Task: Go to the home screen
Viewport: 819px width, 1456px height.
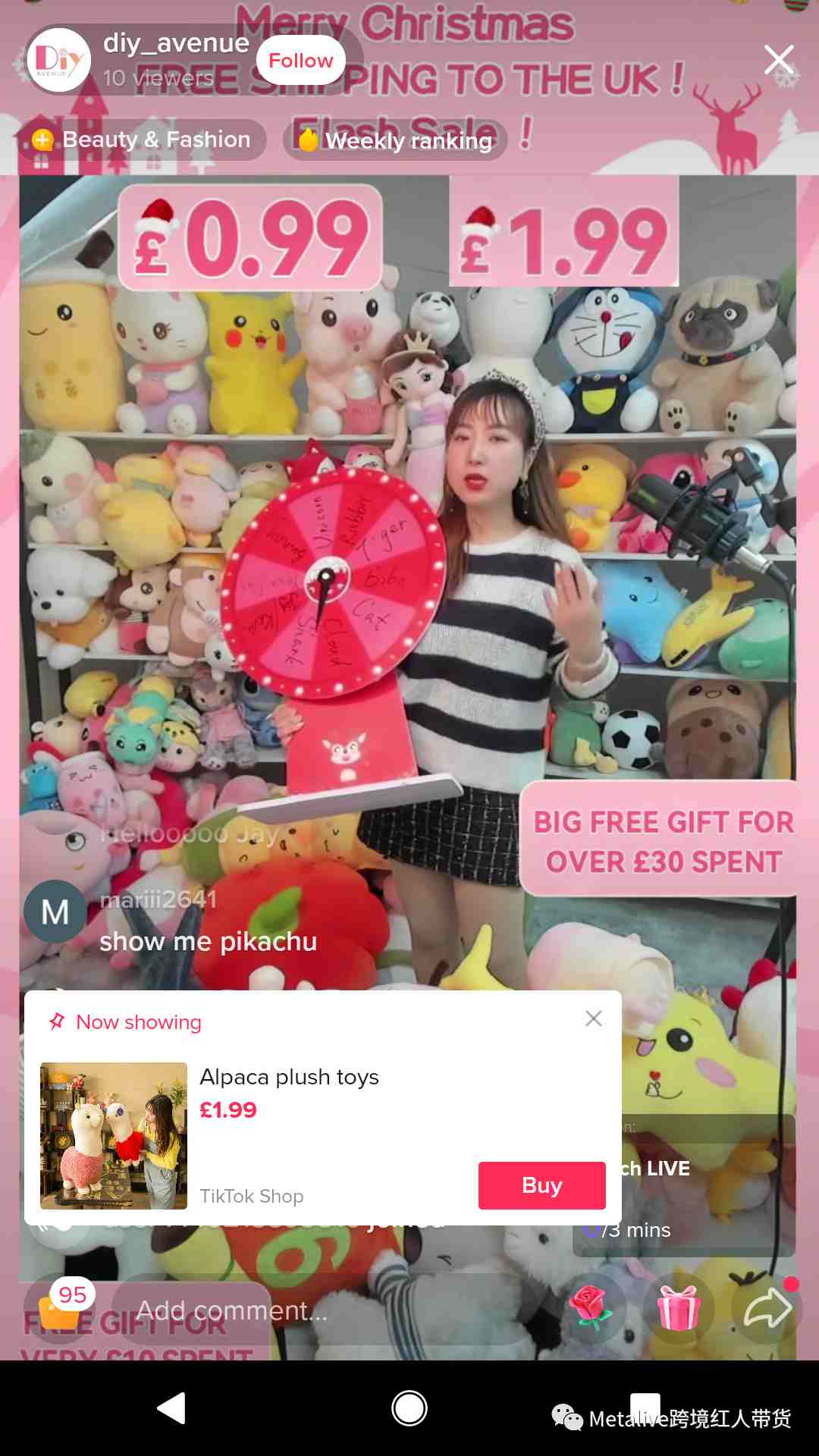Action: (409, 1408)
